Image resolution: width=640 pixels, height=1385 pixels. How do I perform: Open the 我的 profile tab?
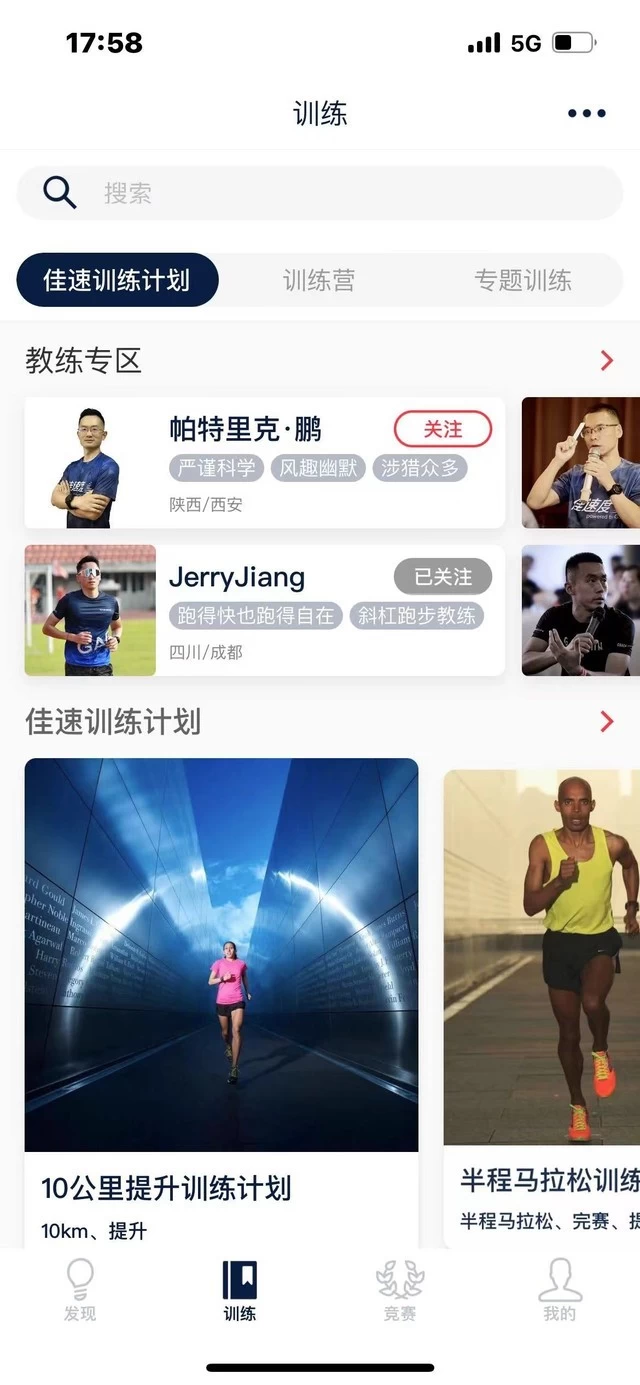pos(560,1290)
